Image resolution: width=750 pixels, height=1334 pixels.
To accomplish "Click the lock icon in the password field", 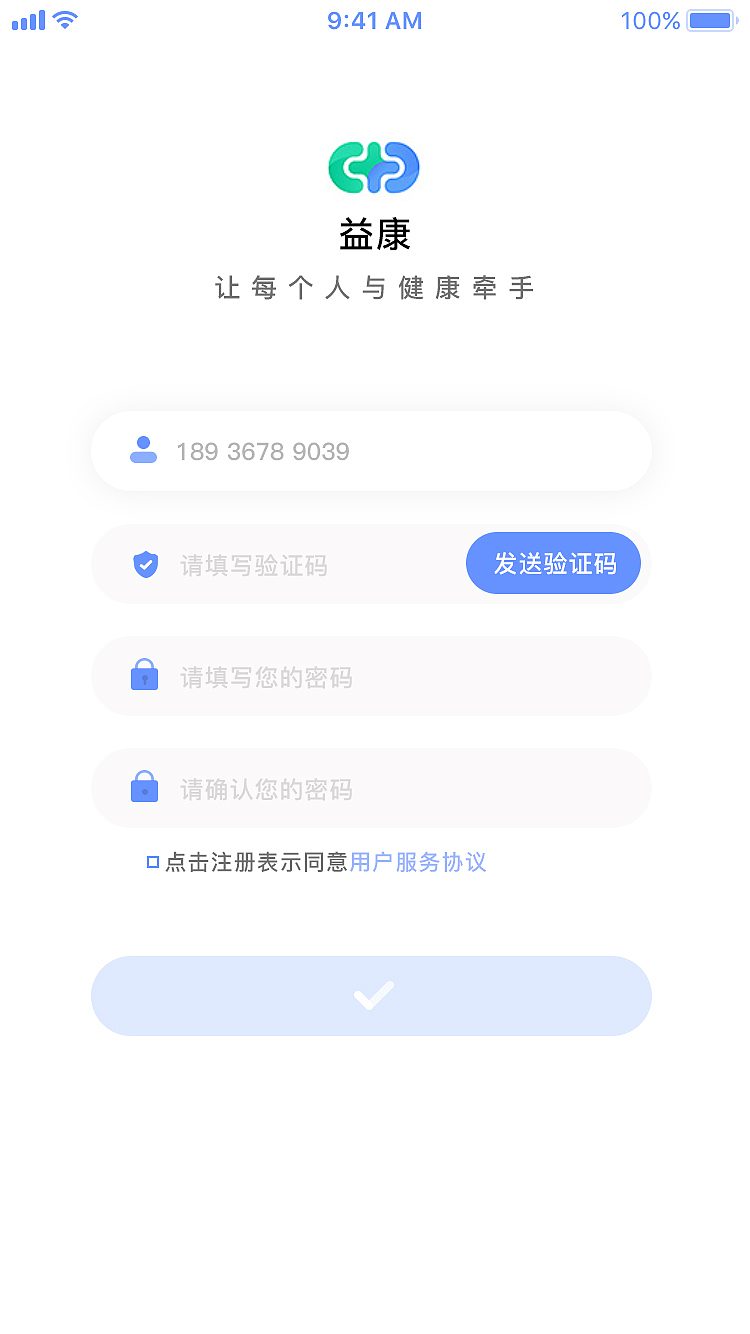I will point(144,676).
